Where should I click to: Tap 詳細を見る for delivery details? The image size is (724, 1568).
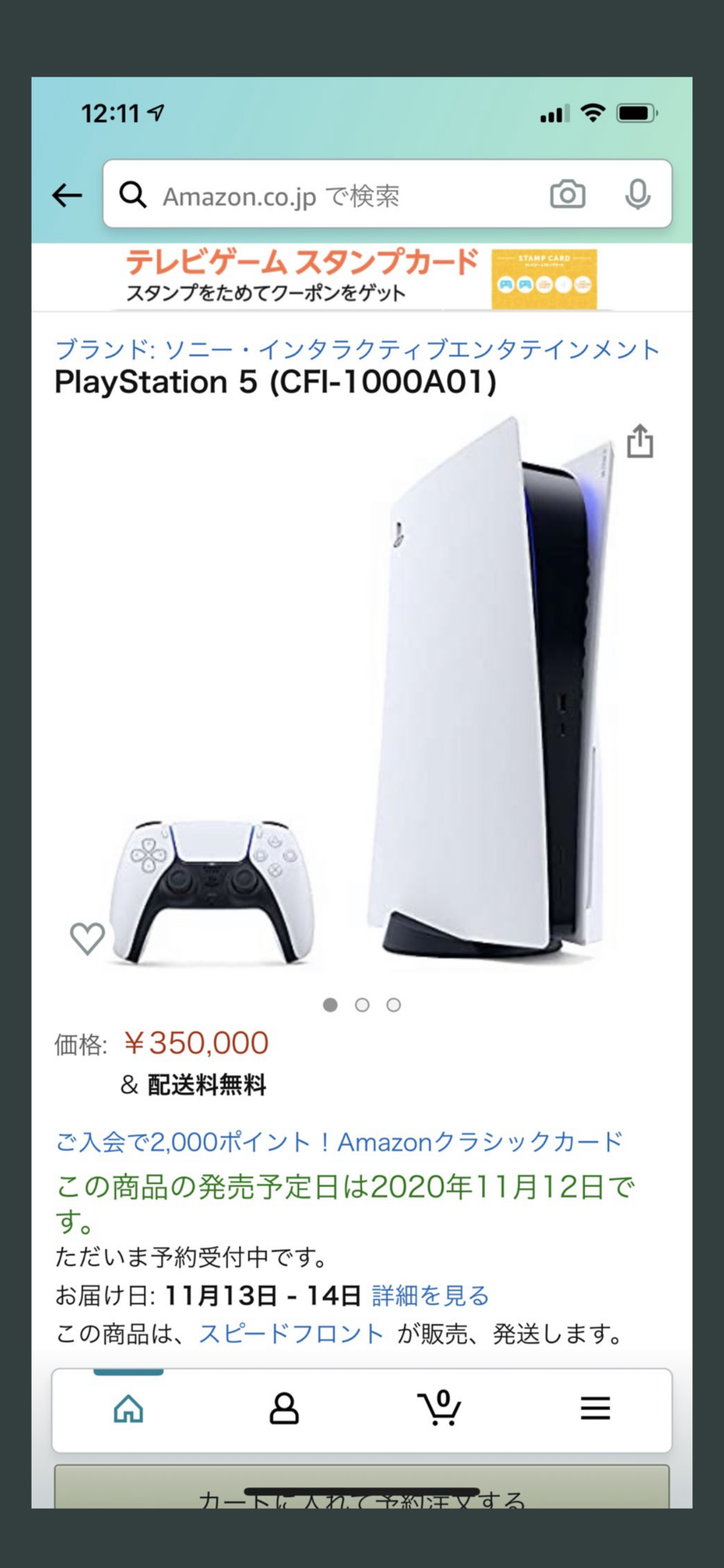430,1296
